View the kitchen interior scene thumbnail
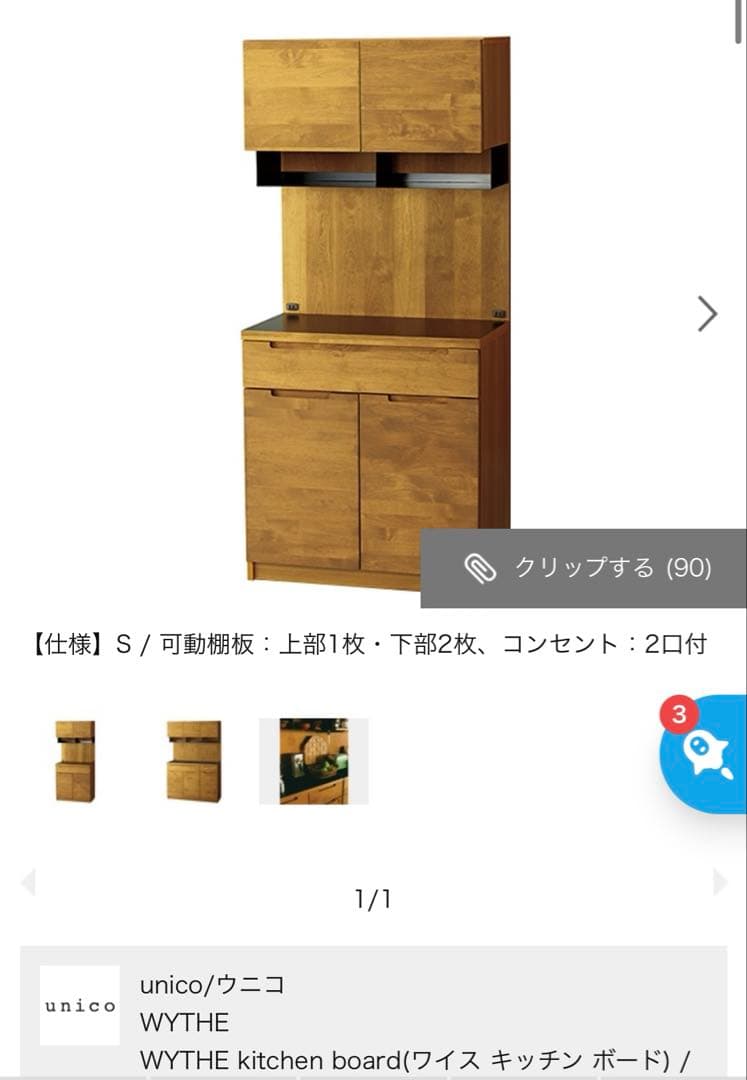 [313, 760]
